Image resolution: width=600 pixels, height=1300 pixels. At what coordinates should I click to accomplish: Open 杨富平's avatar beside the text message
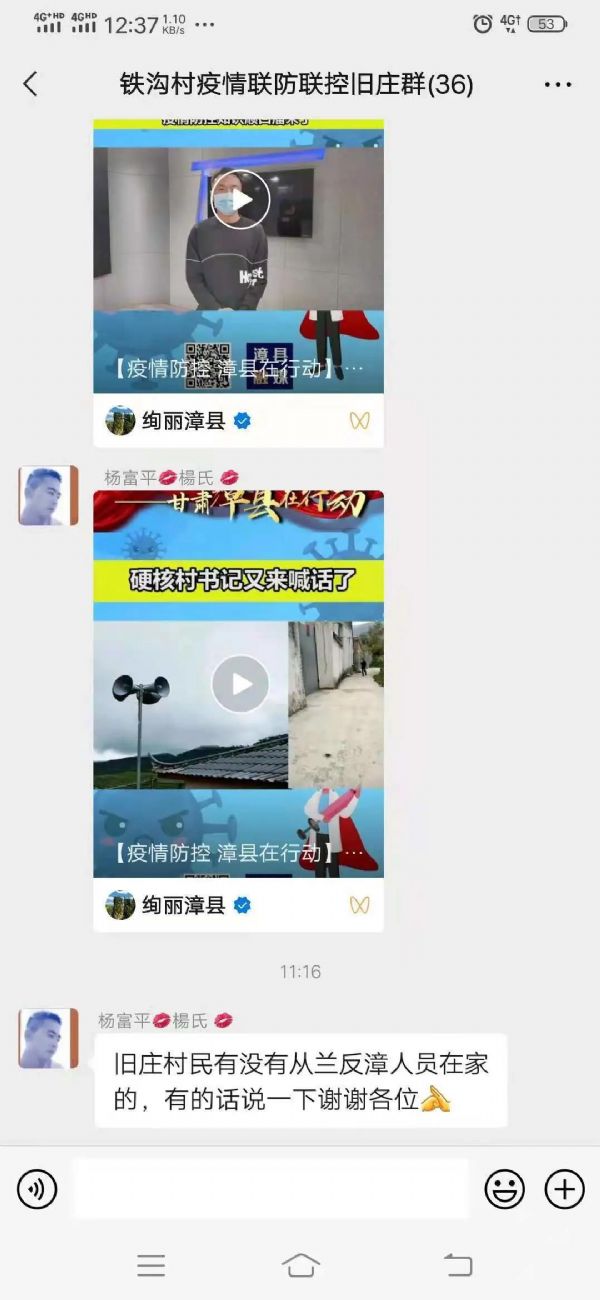click(47, 1038)
